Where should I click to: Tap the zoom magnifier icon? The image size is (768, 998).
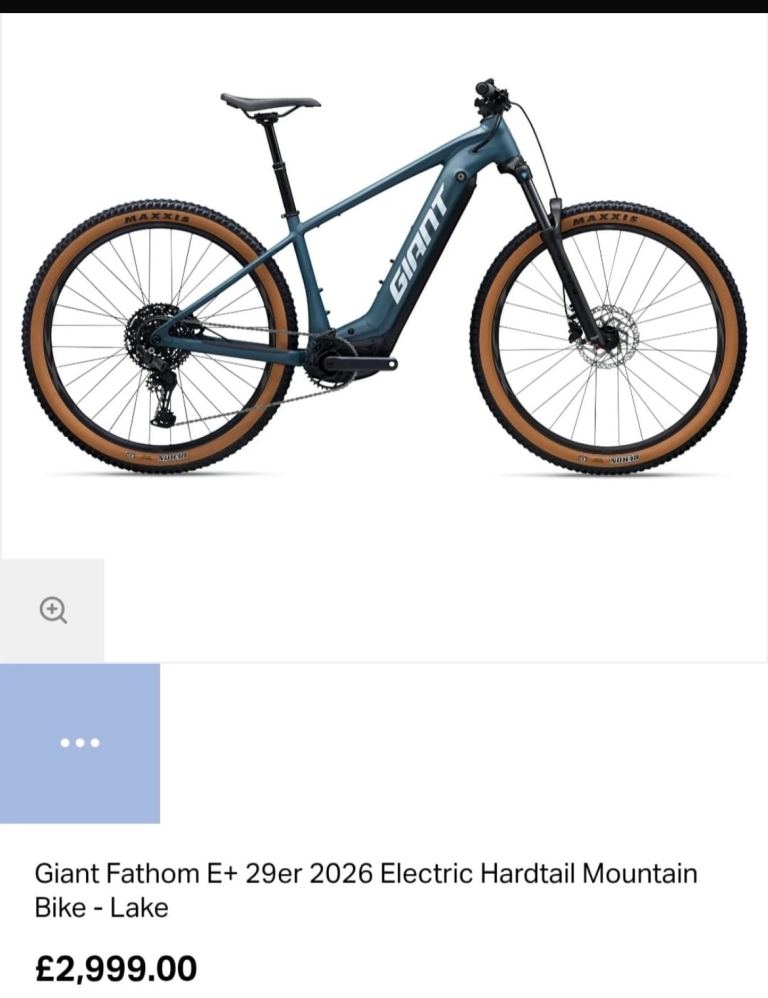point(52,610)
